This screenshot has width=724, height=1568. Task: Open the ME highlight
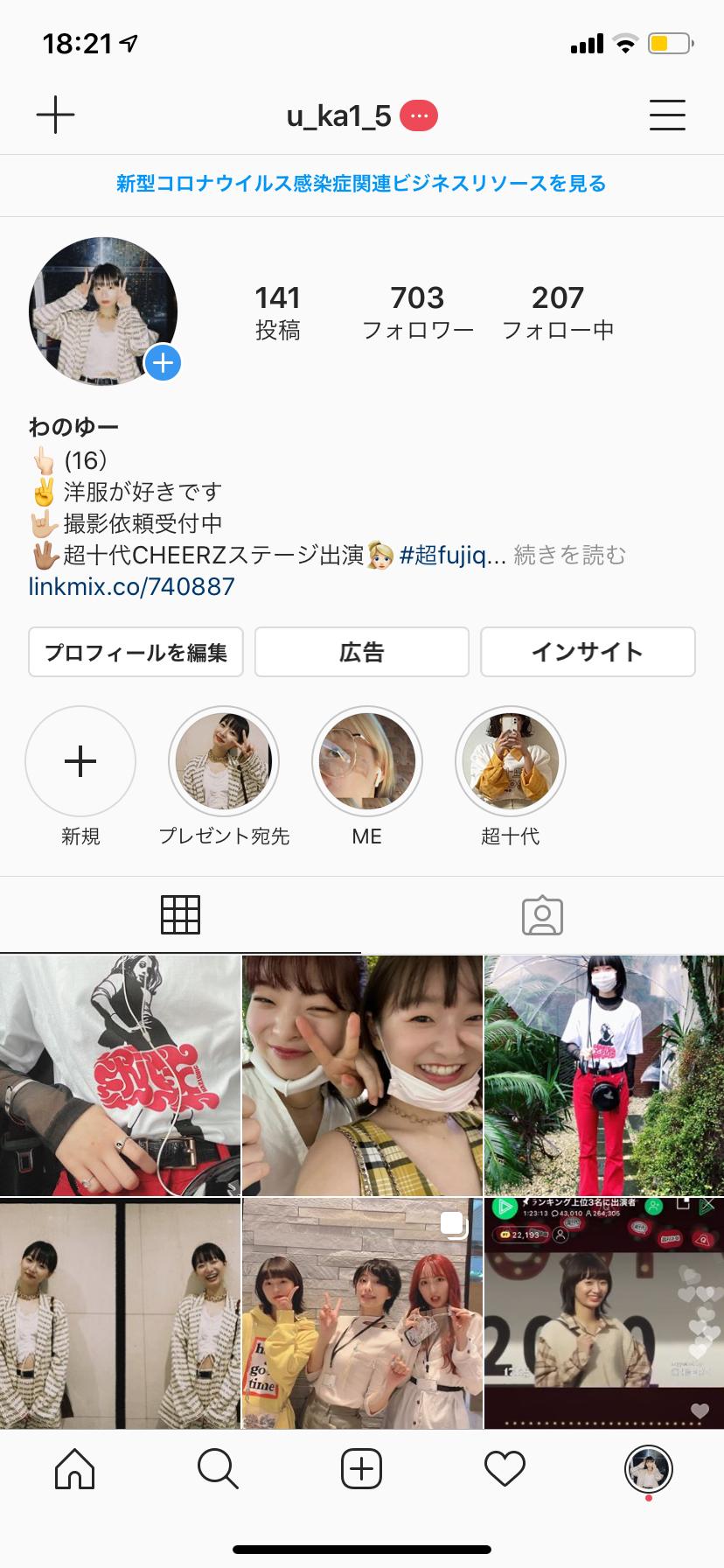[367, 761]
